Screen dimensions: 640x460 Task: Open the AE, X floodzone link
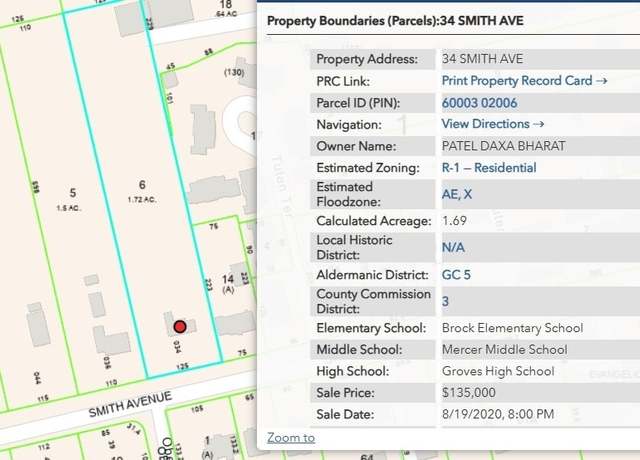[x=457, y=194]
